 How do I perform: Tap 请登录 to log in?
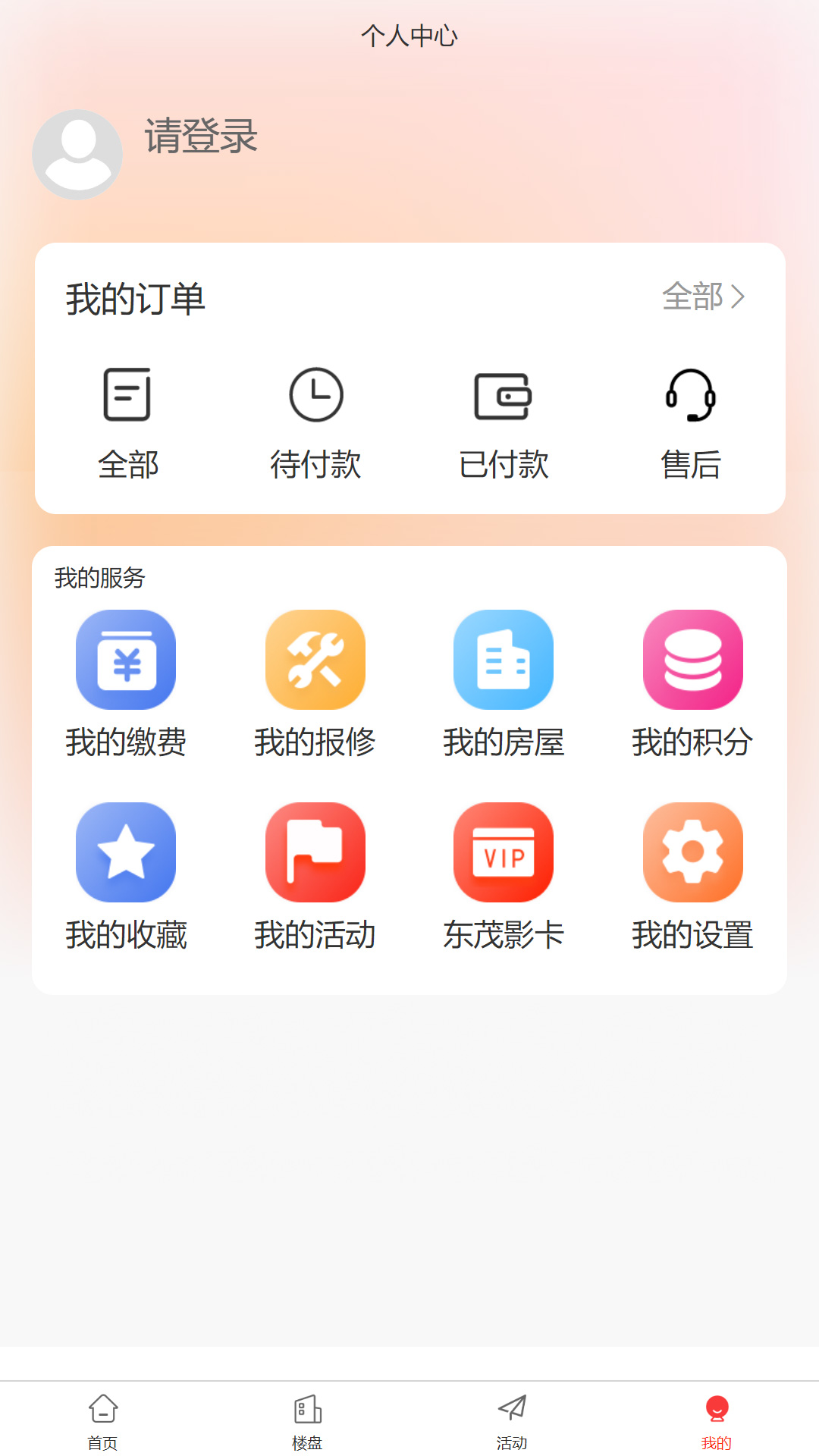click(199, 139)
